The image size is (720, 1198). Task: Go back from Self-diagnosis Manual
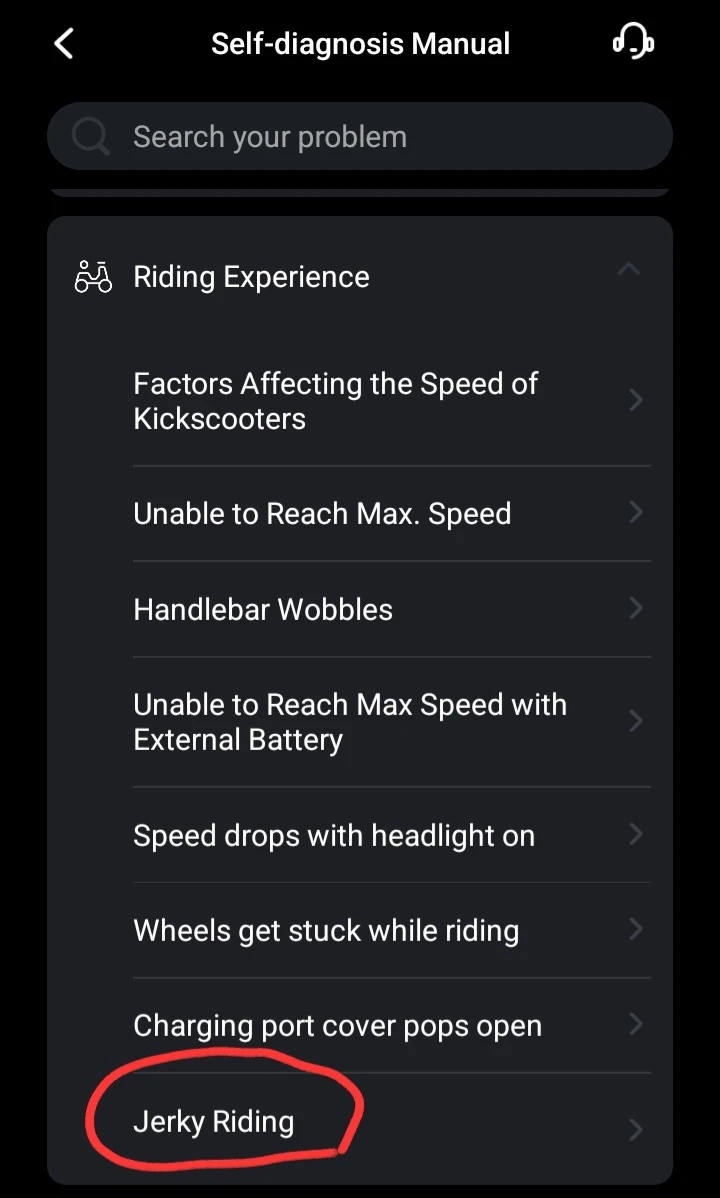tap(64, 44)
